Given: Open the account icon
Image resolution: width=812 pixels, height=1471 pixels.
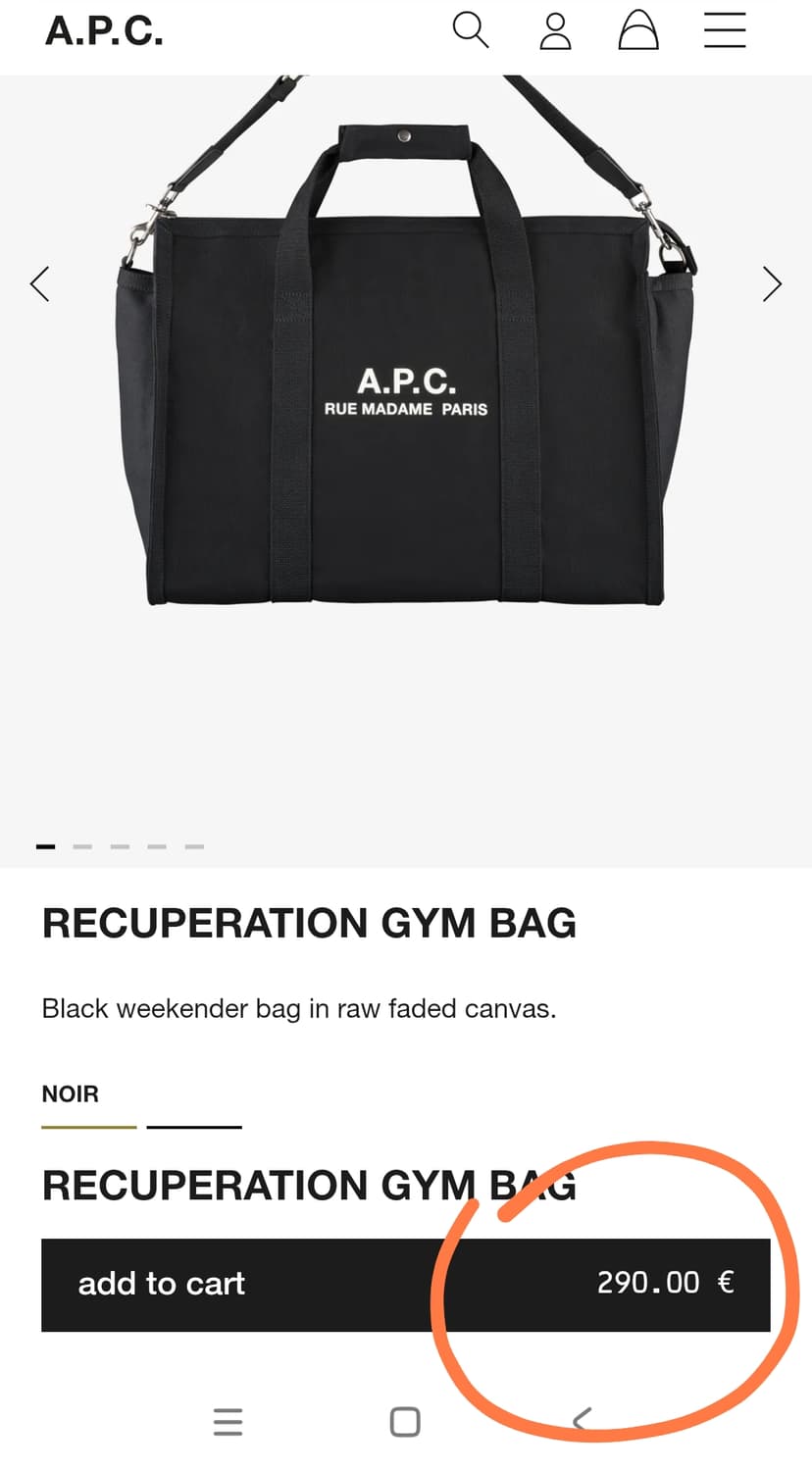Looking at the screenshot, I should point(554,29).
